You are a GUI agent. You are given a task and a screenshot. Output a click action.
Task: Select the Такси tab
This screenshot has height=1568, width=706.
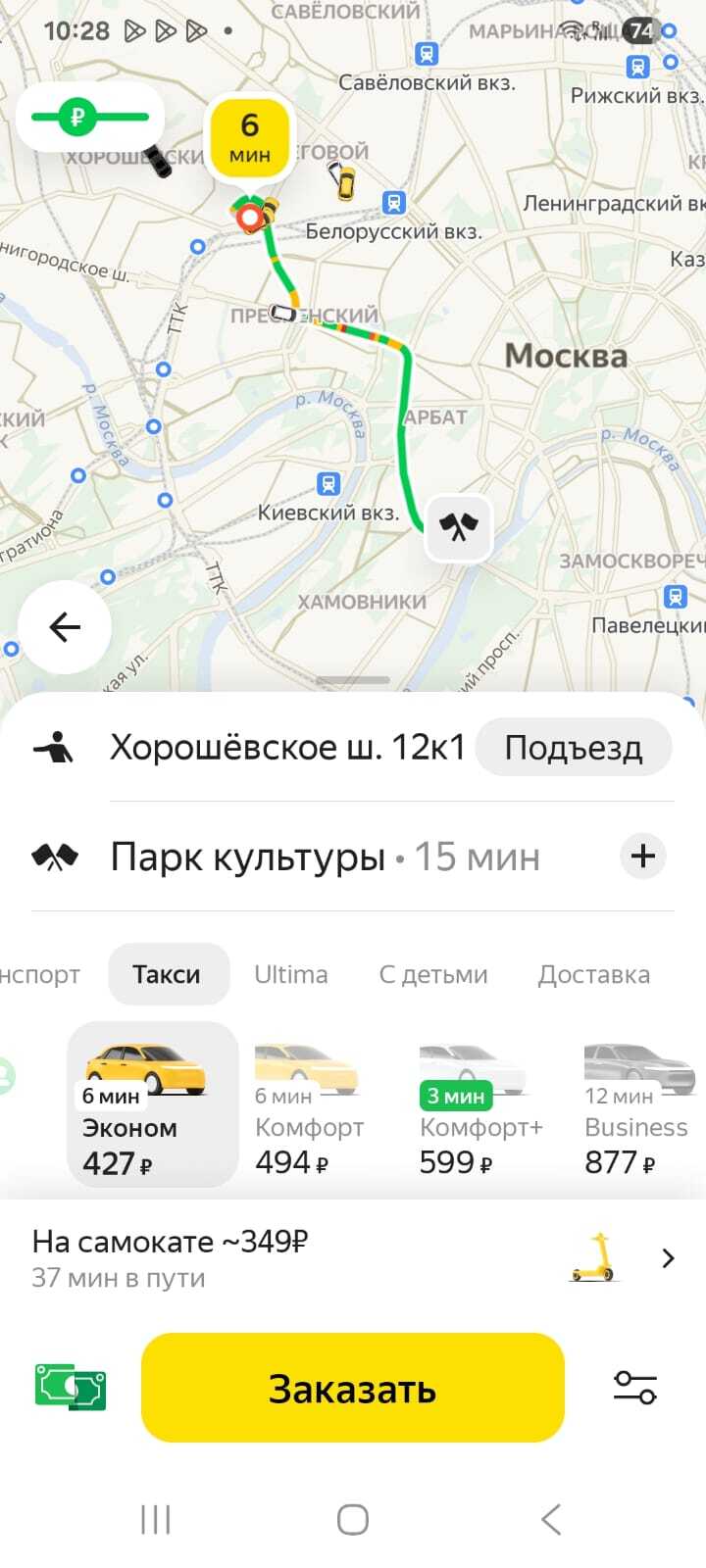tap(167, 974)
